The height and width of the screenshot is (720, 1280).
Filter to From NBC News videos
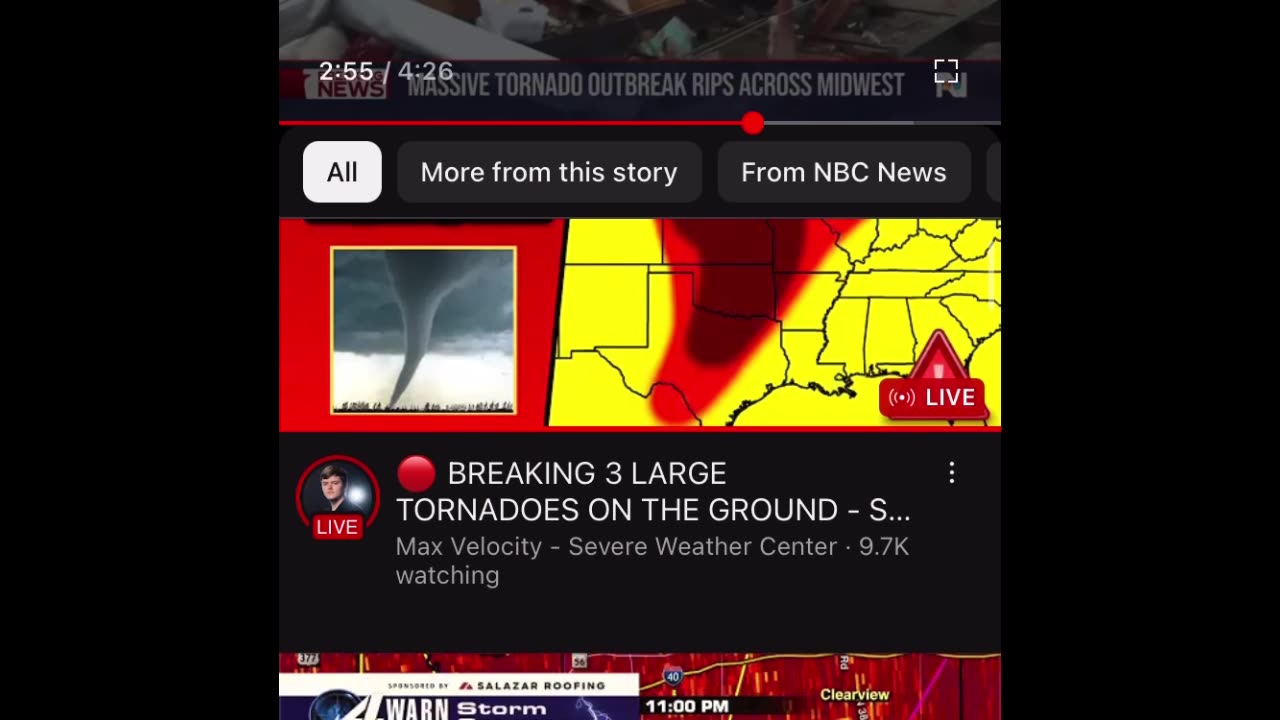click(843, 172)
